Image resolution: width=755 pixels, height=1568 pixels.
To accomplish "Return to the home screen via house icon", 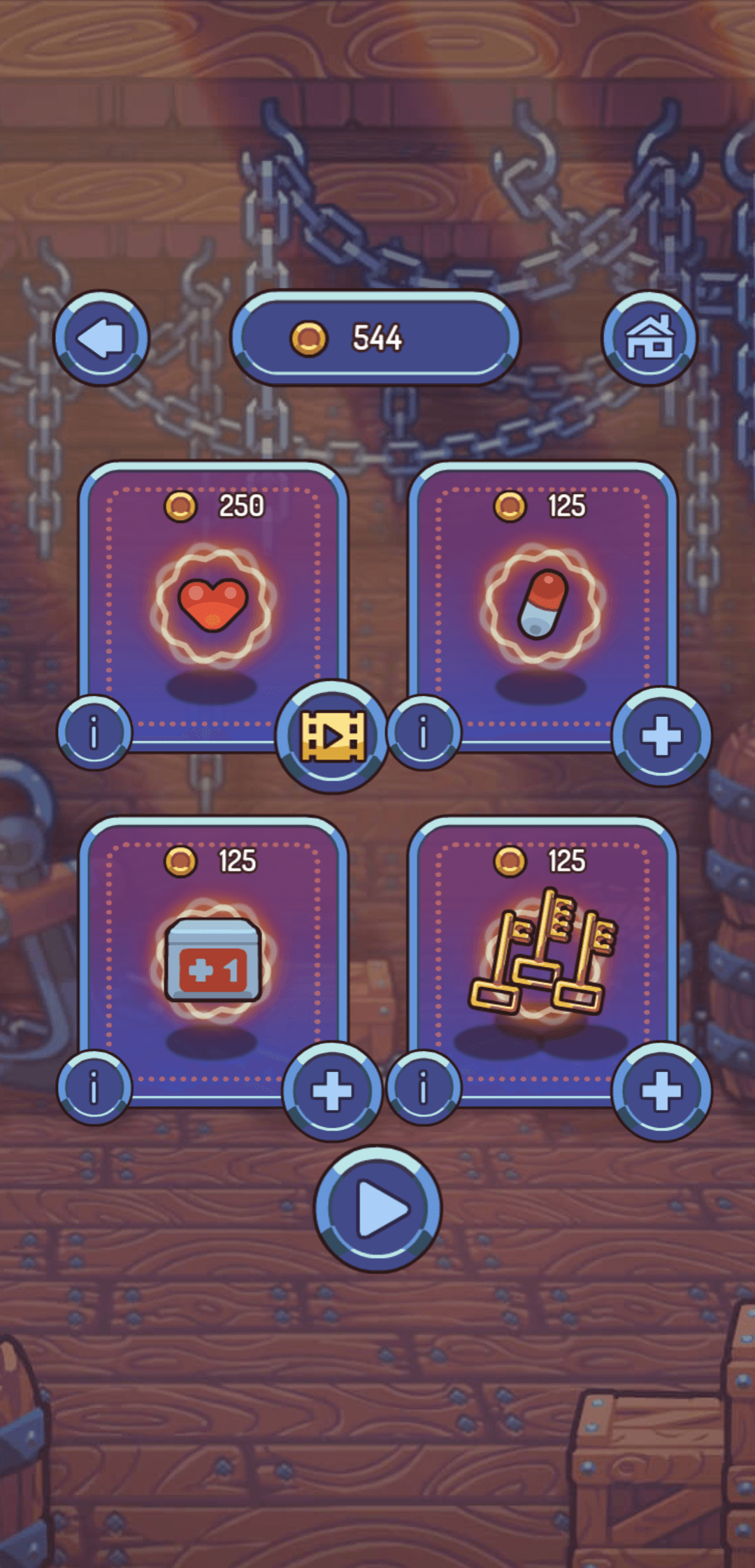I will coord(650,338).
